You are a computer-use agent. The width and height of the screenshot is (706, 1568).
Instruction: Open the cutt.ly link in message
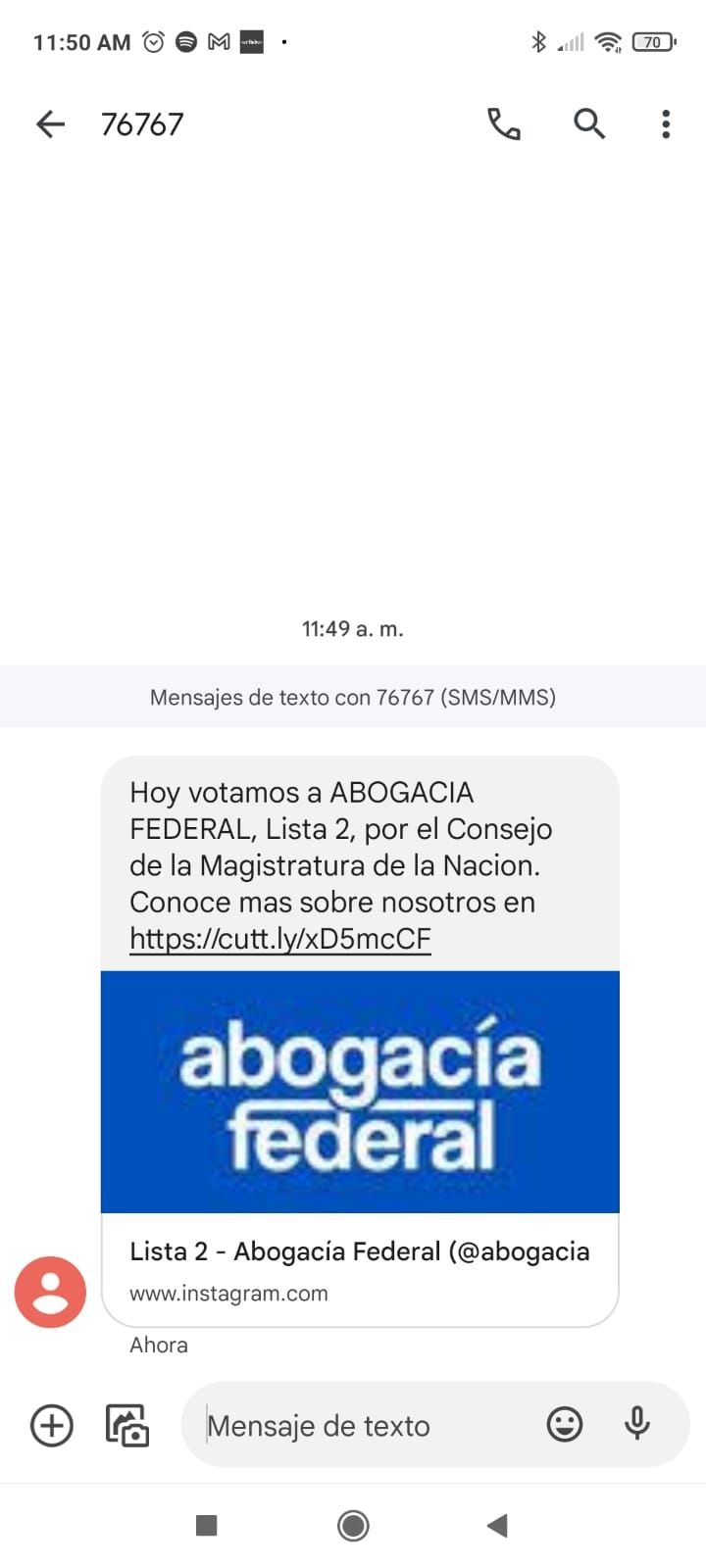click(x=280, y=939)
